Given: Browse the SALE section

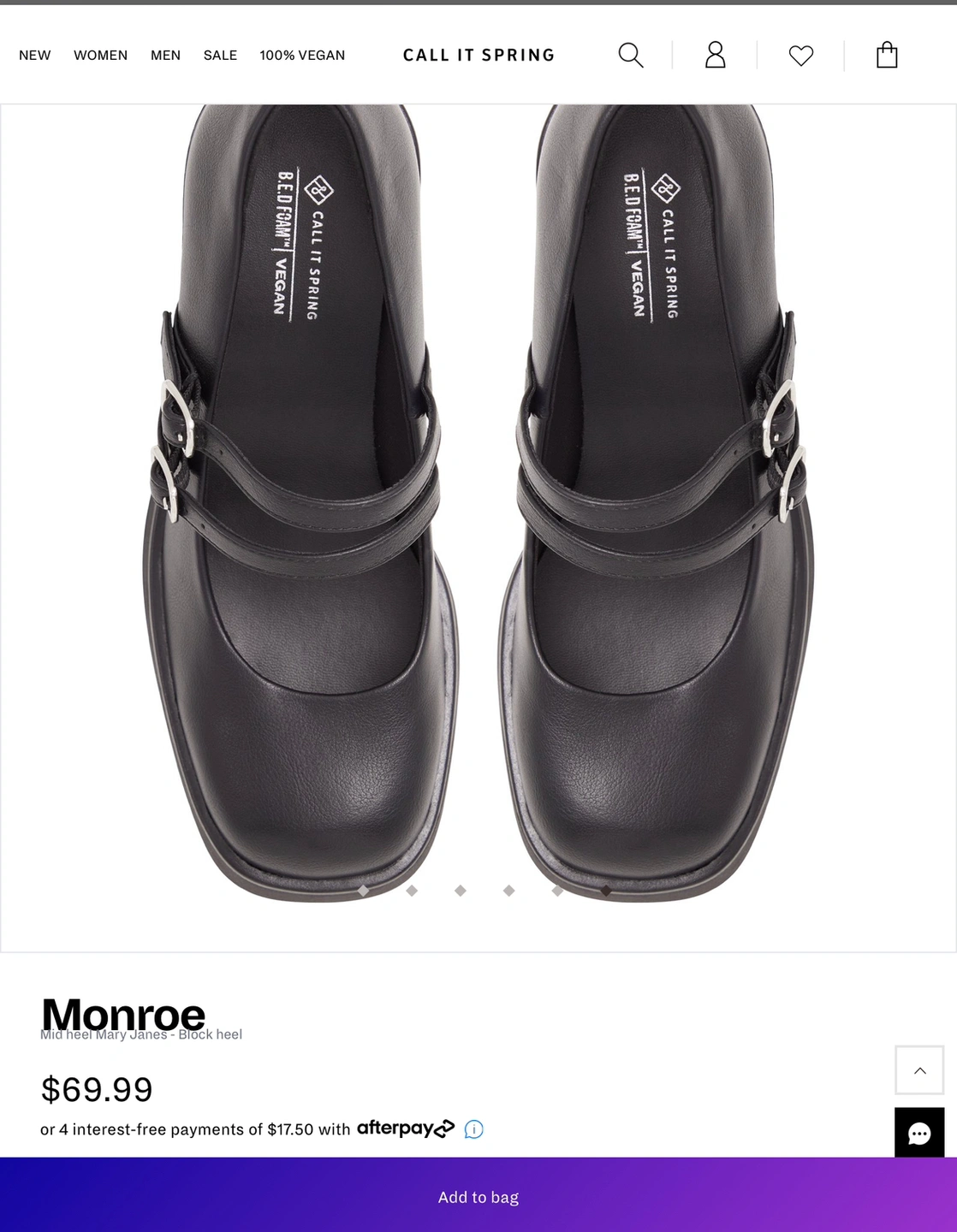Looking at the screenshot, I should point(220,56).
